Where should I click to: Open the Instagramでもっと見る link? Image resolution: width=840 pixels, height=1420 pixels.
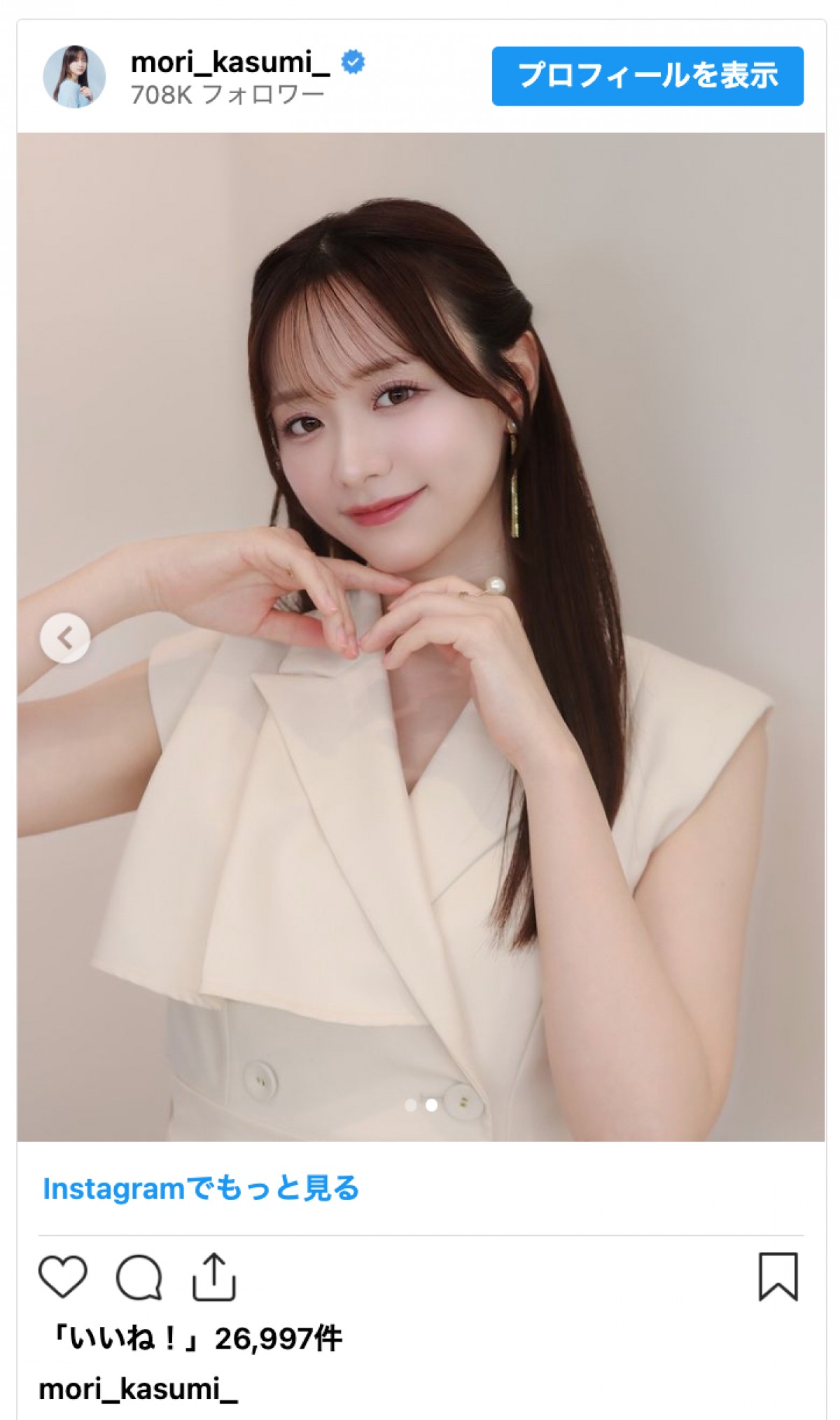pos(201,1188)
